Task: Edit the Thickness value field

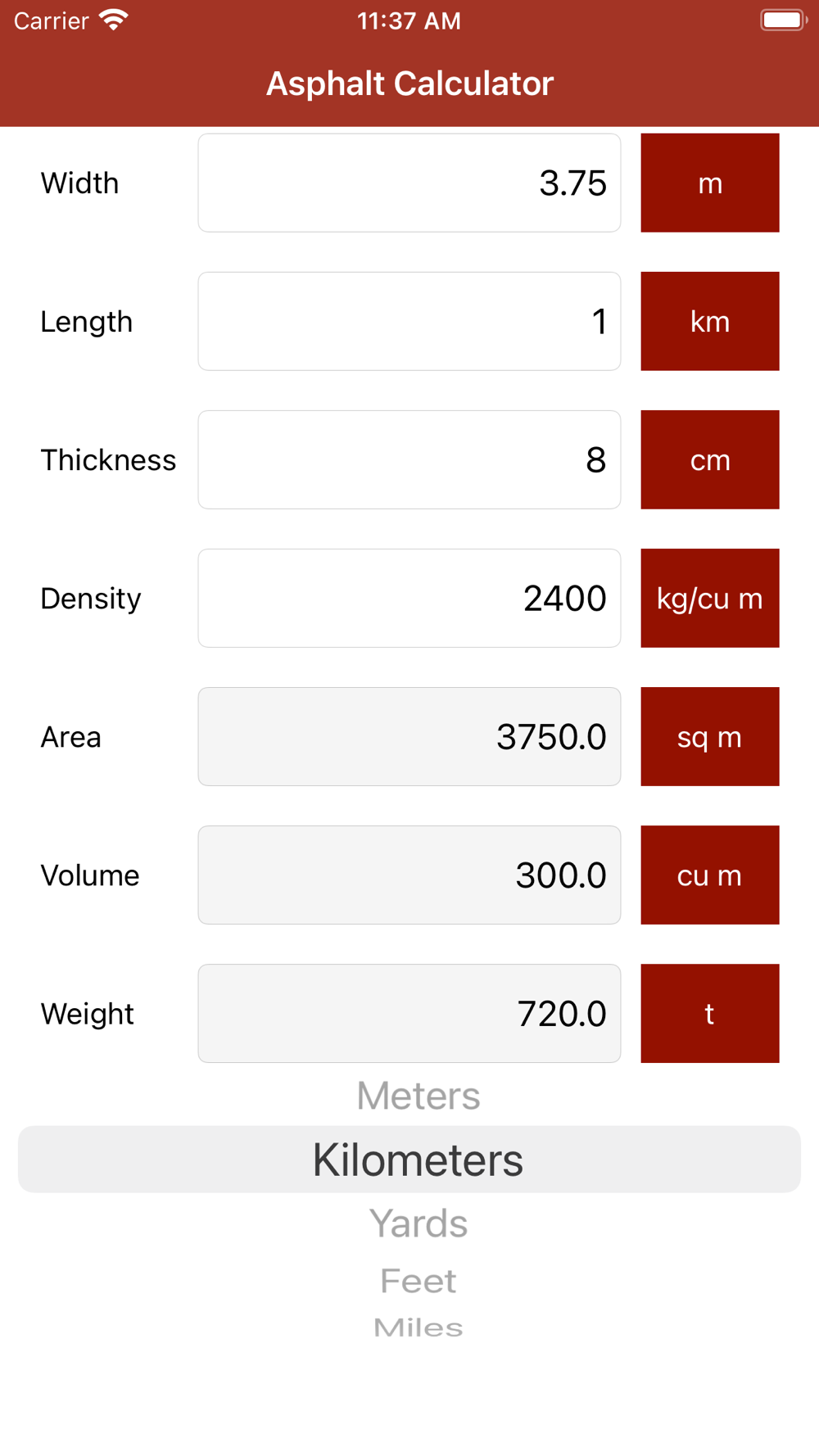Action: coord(409,459)
